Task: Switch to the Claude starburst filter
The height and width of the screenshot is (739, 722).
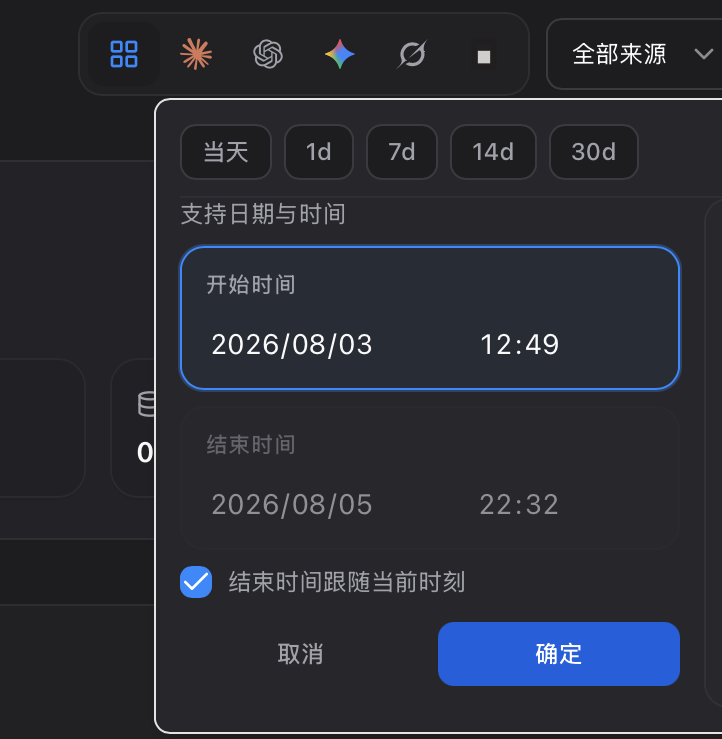Action: point(196,54)
